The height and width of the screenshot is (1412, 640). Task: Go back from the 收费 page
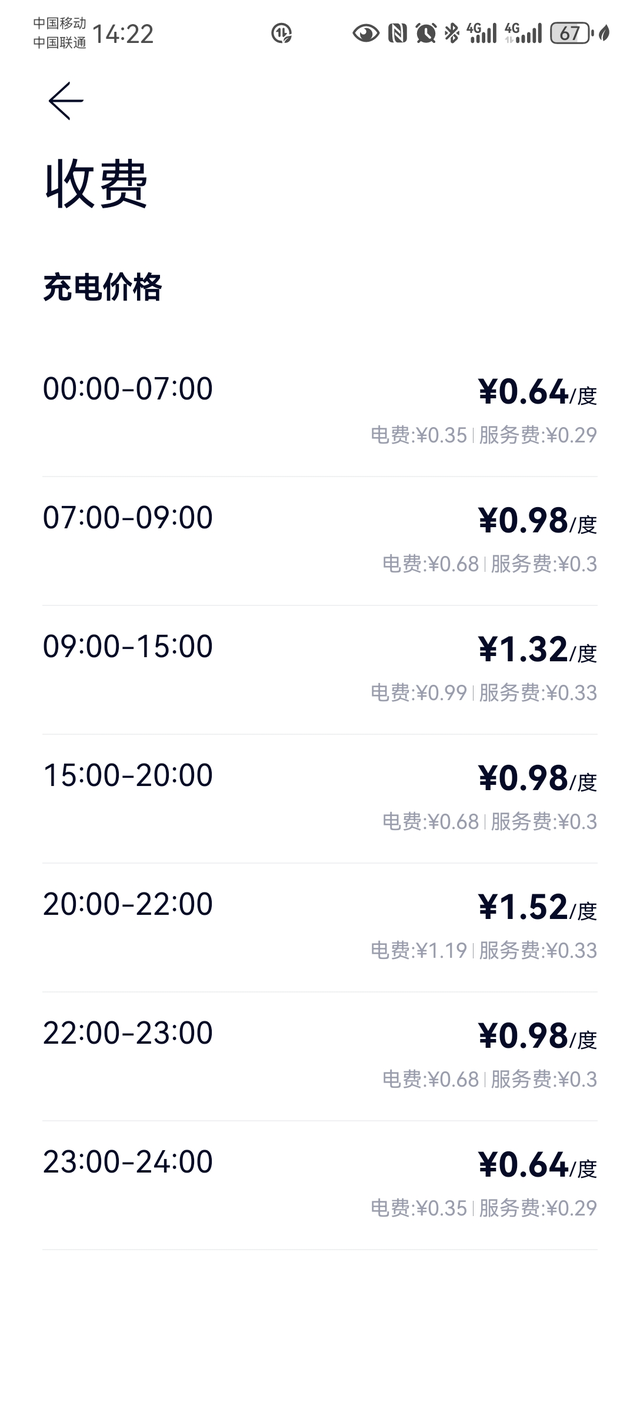click(66, 101)
